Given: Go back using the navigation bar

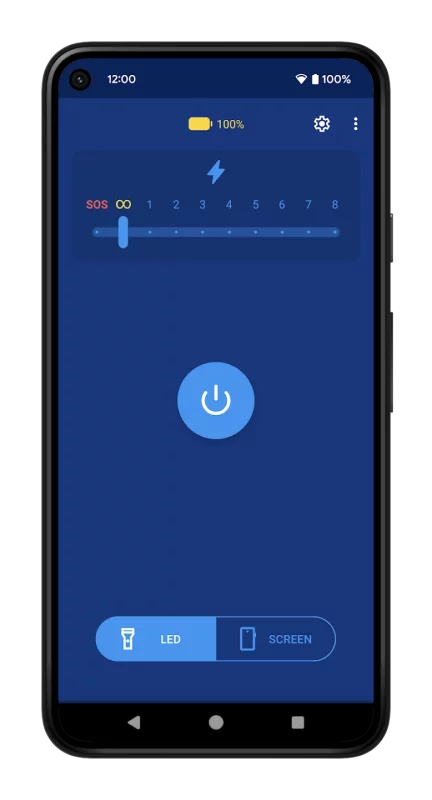Looking at the screenshot, I should click(134, 722).
